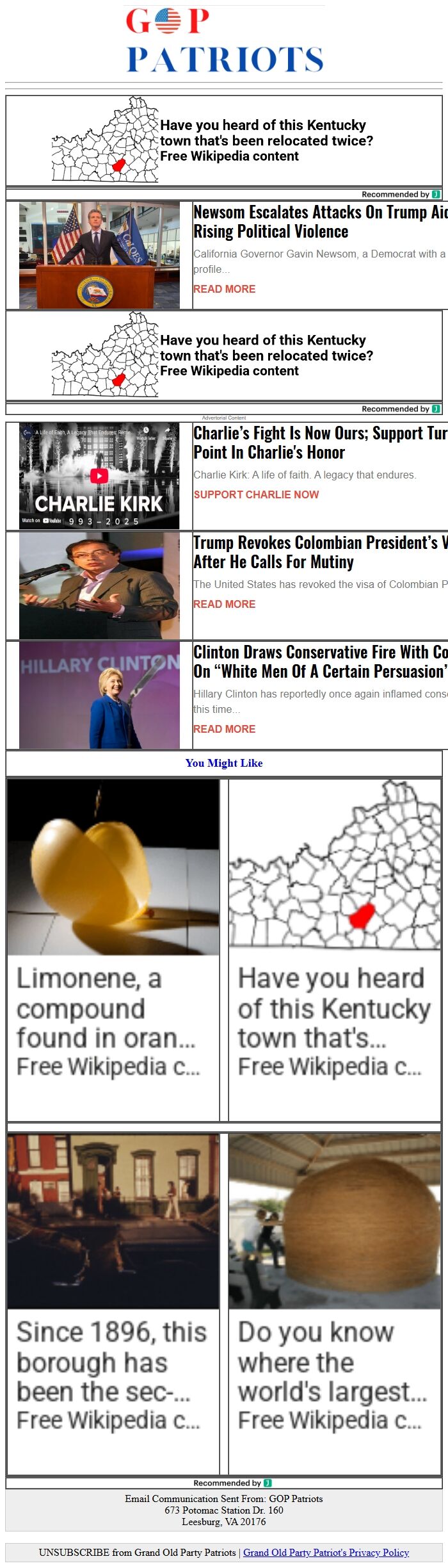Play the Charlie Kirk video thumbnail

tap(99, 476)
